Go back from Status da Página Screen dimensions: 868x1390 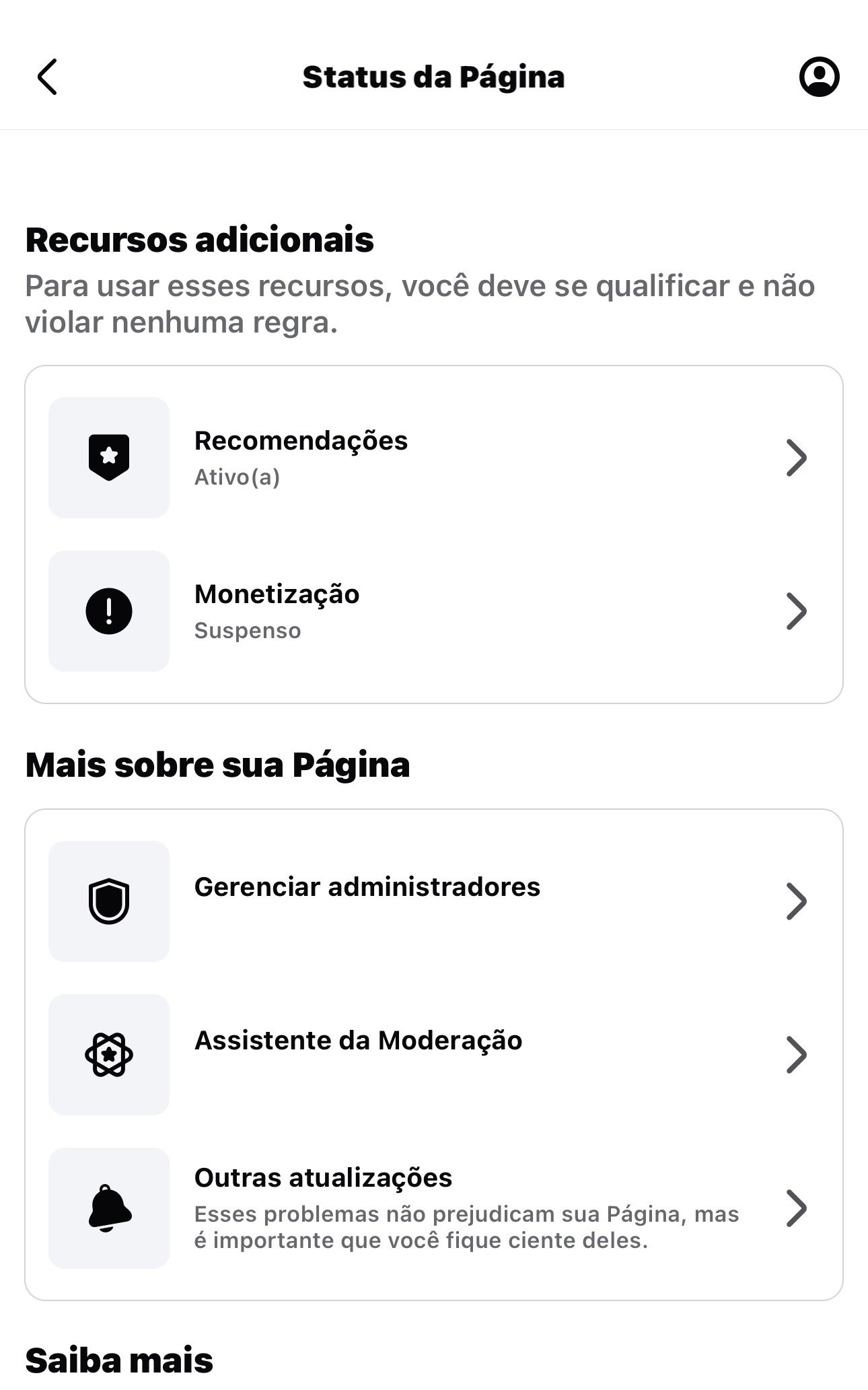47,77
